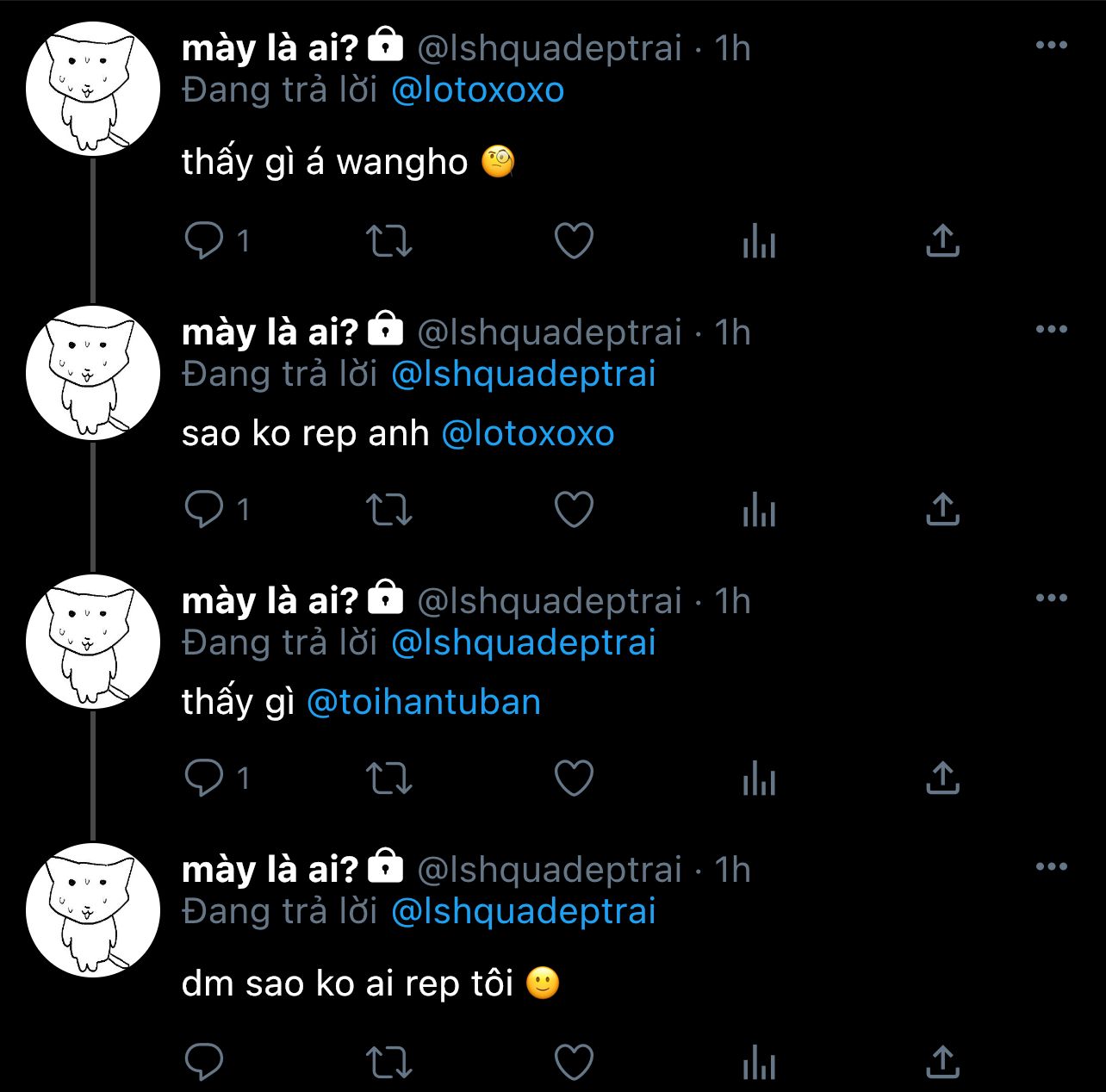Reply to 'dm sao ko ai rep tôi' tweet

[x=204, y=1062]
